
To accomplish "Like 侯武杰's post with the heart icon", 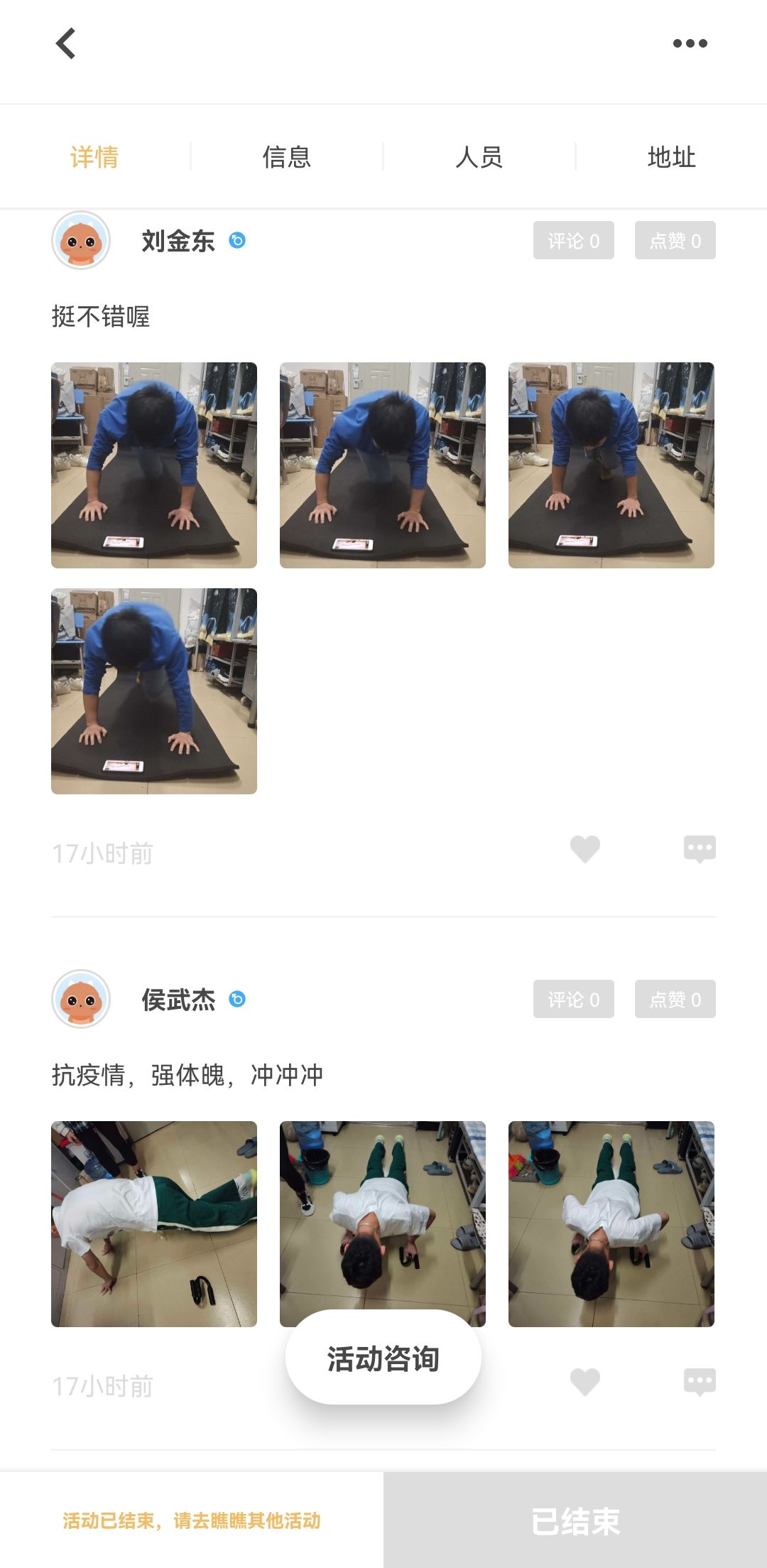I will [x=585, y=1382].
